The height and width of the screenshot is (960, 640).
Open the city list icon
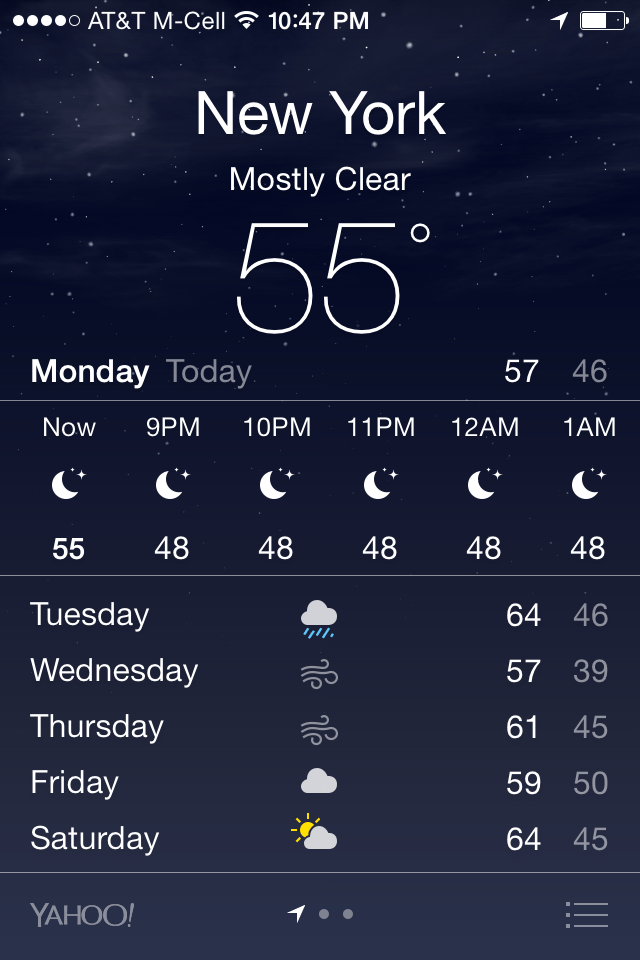pos(586,914)
